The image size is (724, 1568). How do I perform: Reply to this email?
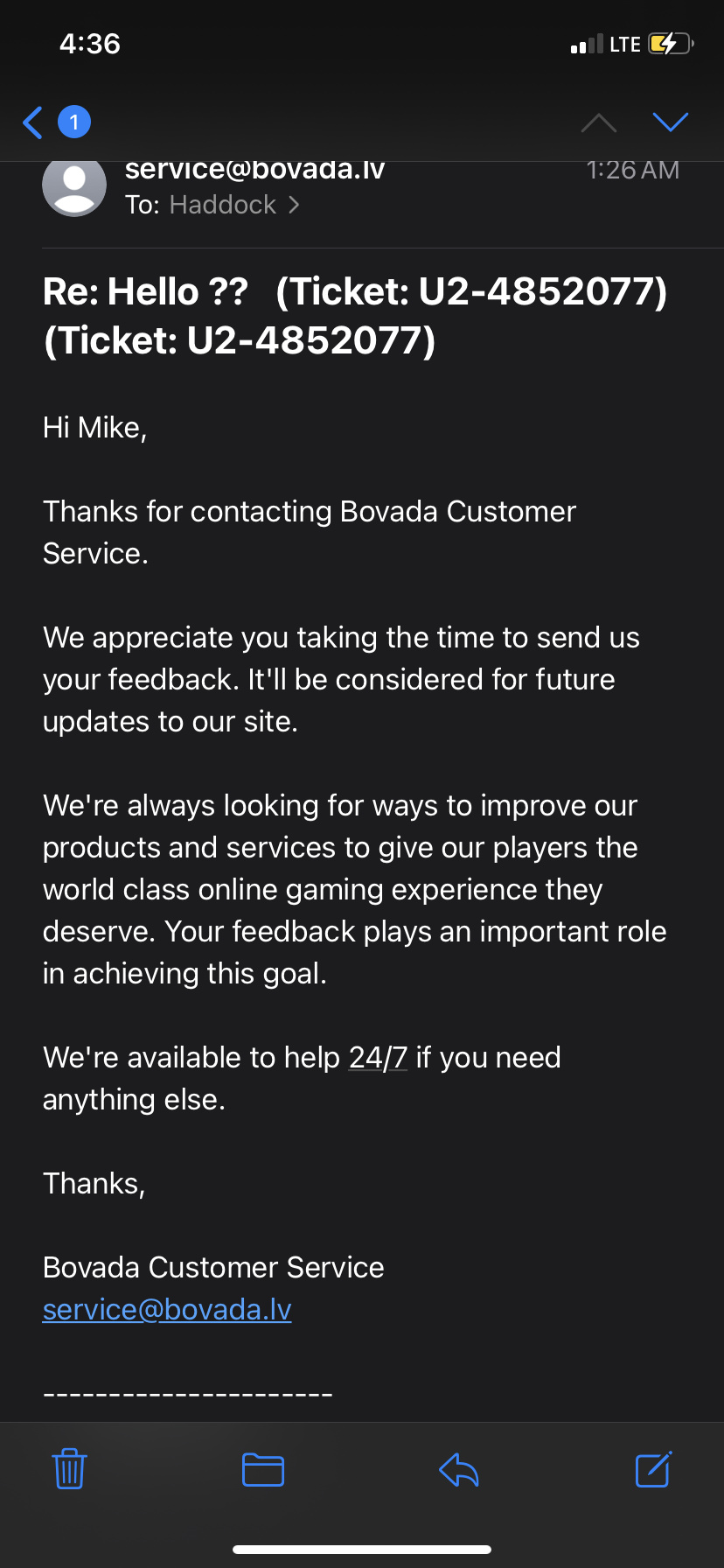click(459, 1469)
